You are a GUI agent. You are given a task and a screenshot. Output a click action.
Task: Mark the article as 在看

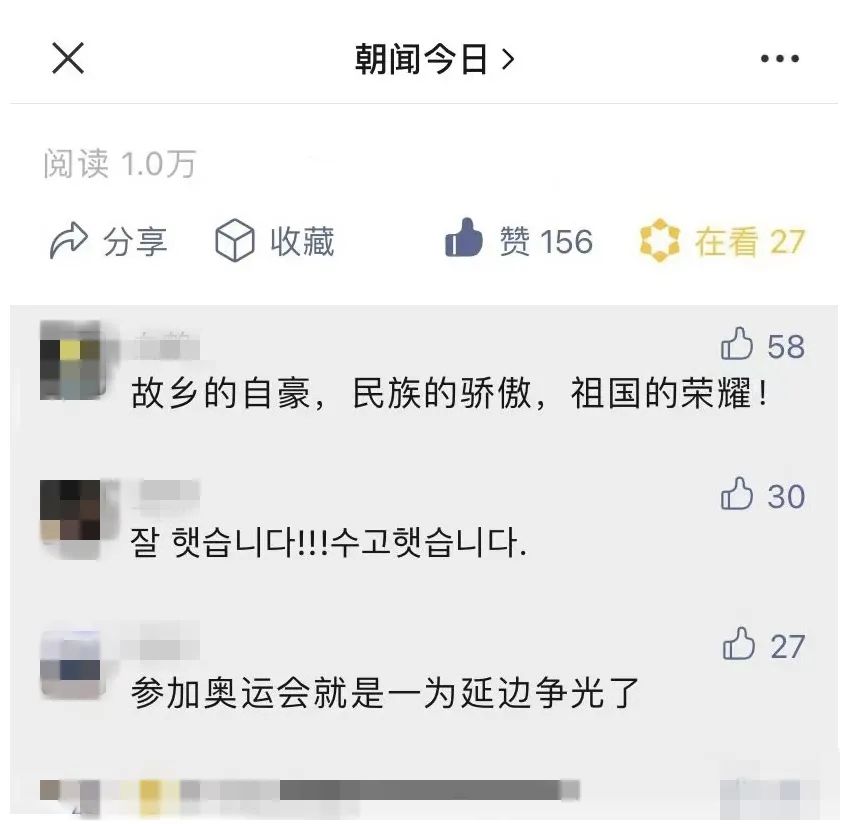[x=722, y=241]
